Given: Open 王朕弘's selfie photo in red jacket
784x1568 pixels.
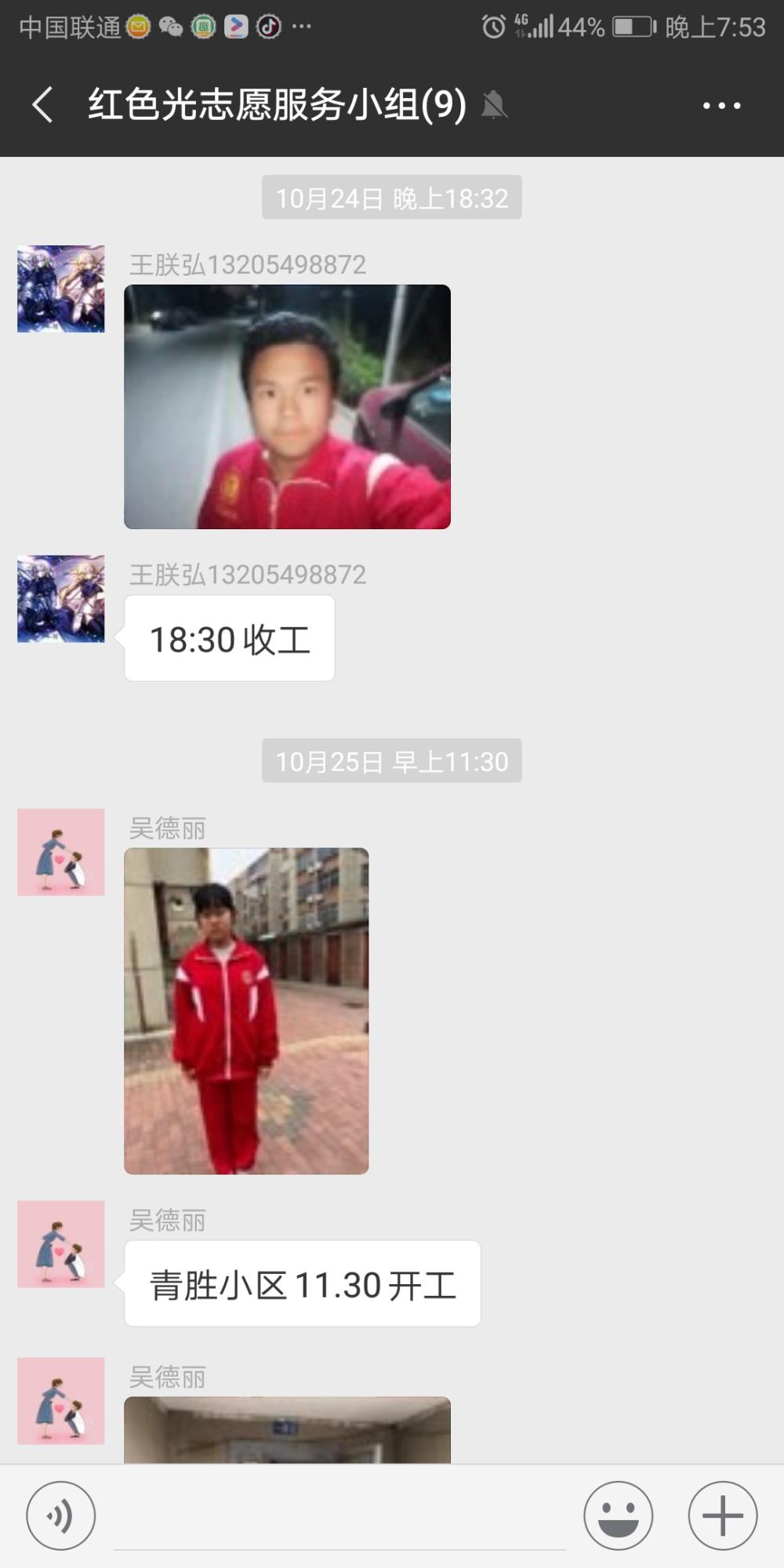Looking at the screenshot, I should click(x=287, y=407).
